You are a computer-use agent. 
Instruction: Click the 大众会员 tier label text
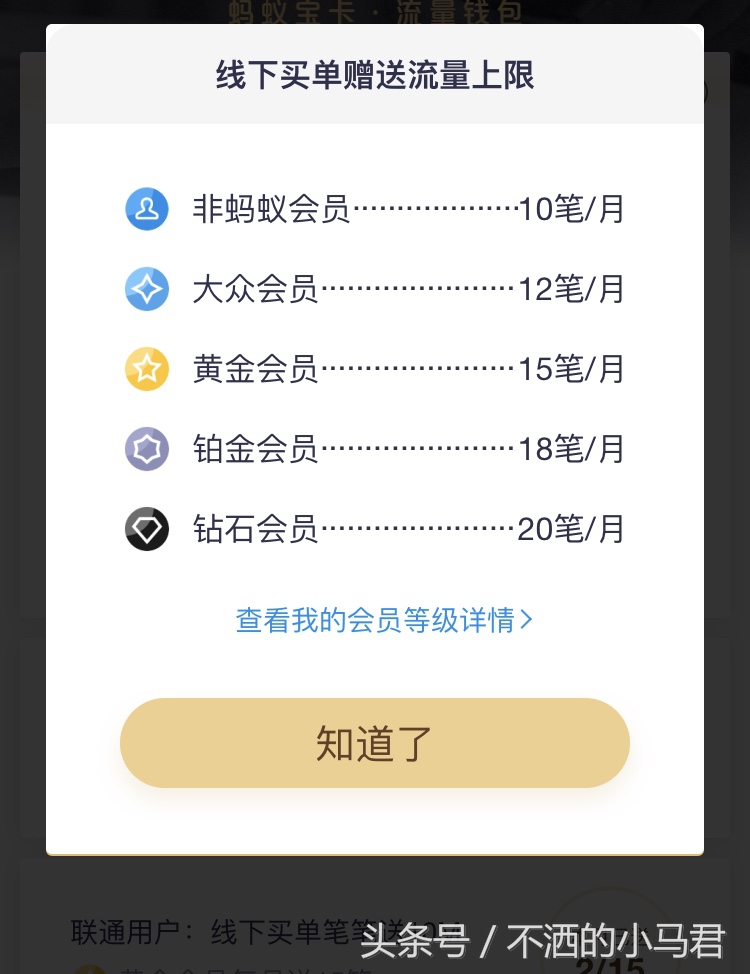coord(256,289)
